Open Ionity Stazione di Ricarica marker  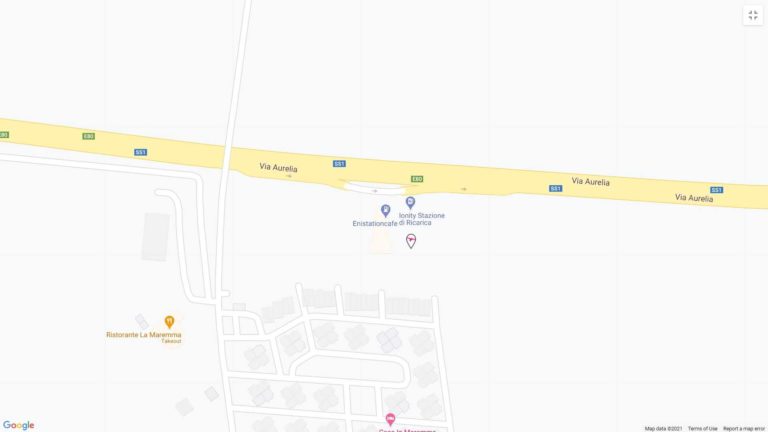tap(410, 202)
